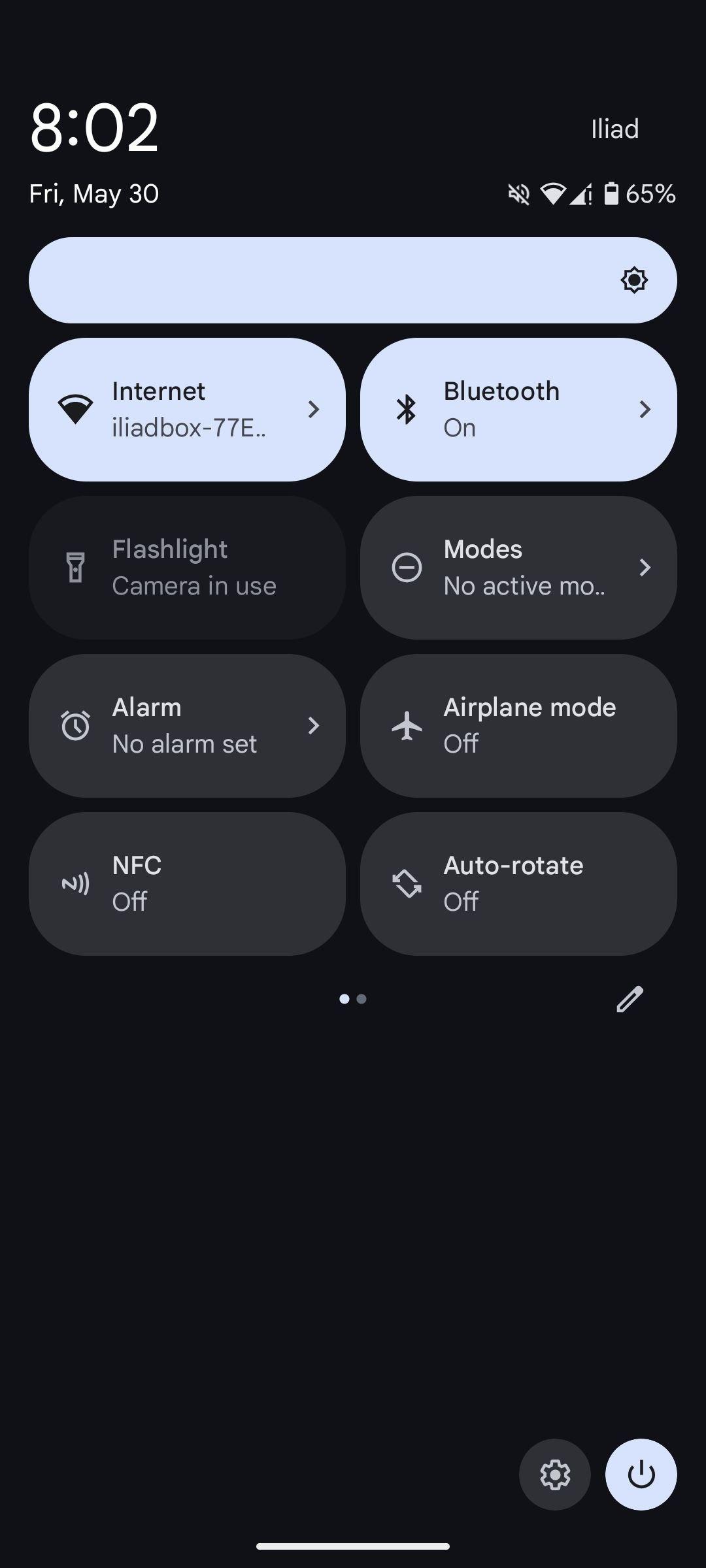
Task: Edit quick settings with the pencil icon
Action: (x=630, y=999)
